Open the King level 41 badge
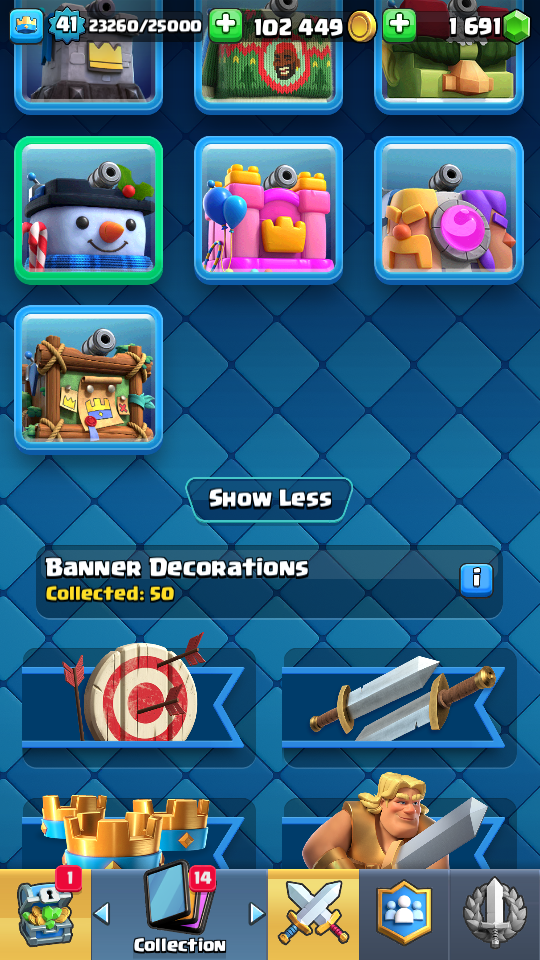 point(66,26)
